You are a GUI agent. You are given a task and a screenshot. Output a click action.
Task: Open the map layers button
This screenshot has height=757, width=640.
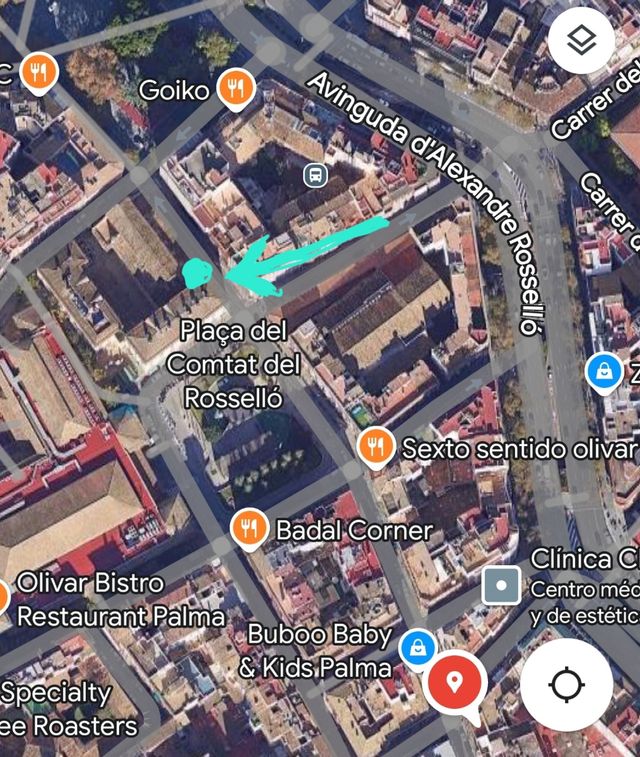(581, 41)
